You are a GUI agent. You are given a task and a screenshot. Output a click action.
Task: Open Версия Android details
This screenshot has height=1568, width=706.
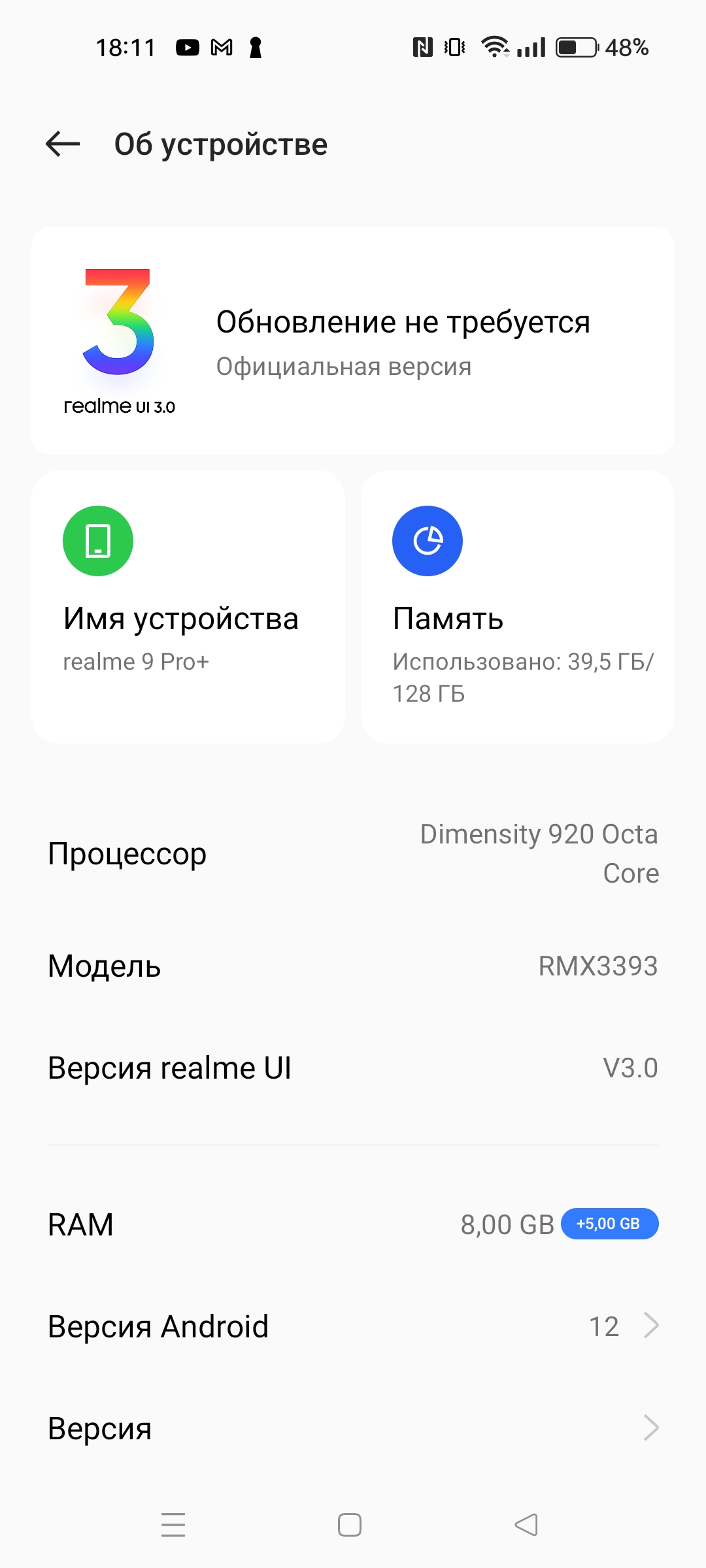[353, 1326]
